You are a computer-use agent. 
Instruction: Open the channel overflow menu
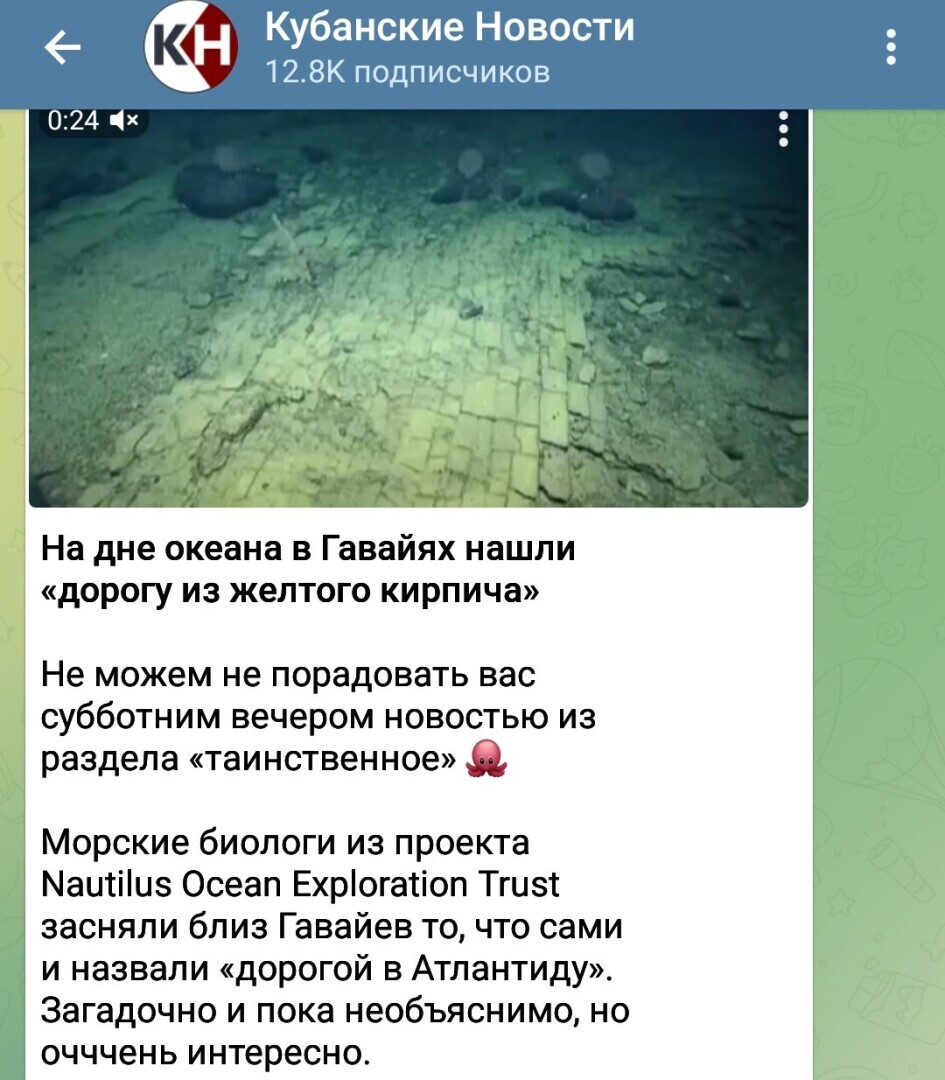[890, 48]
